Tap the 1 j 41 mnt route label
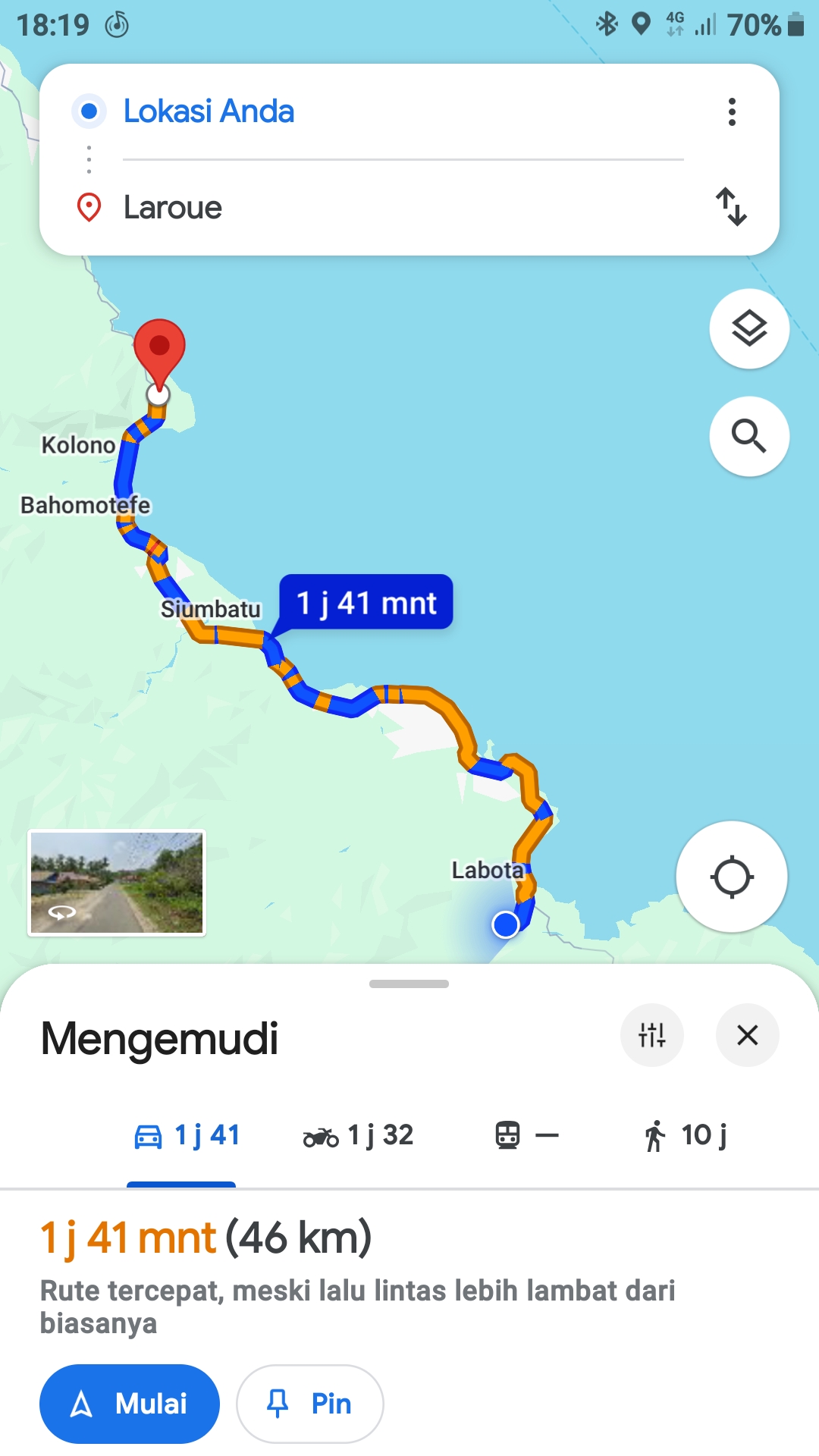 tap(366, 602)
